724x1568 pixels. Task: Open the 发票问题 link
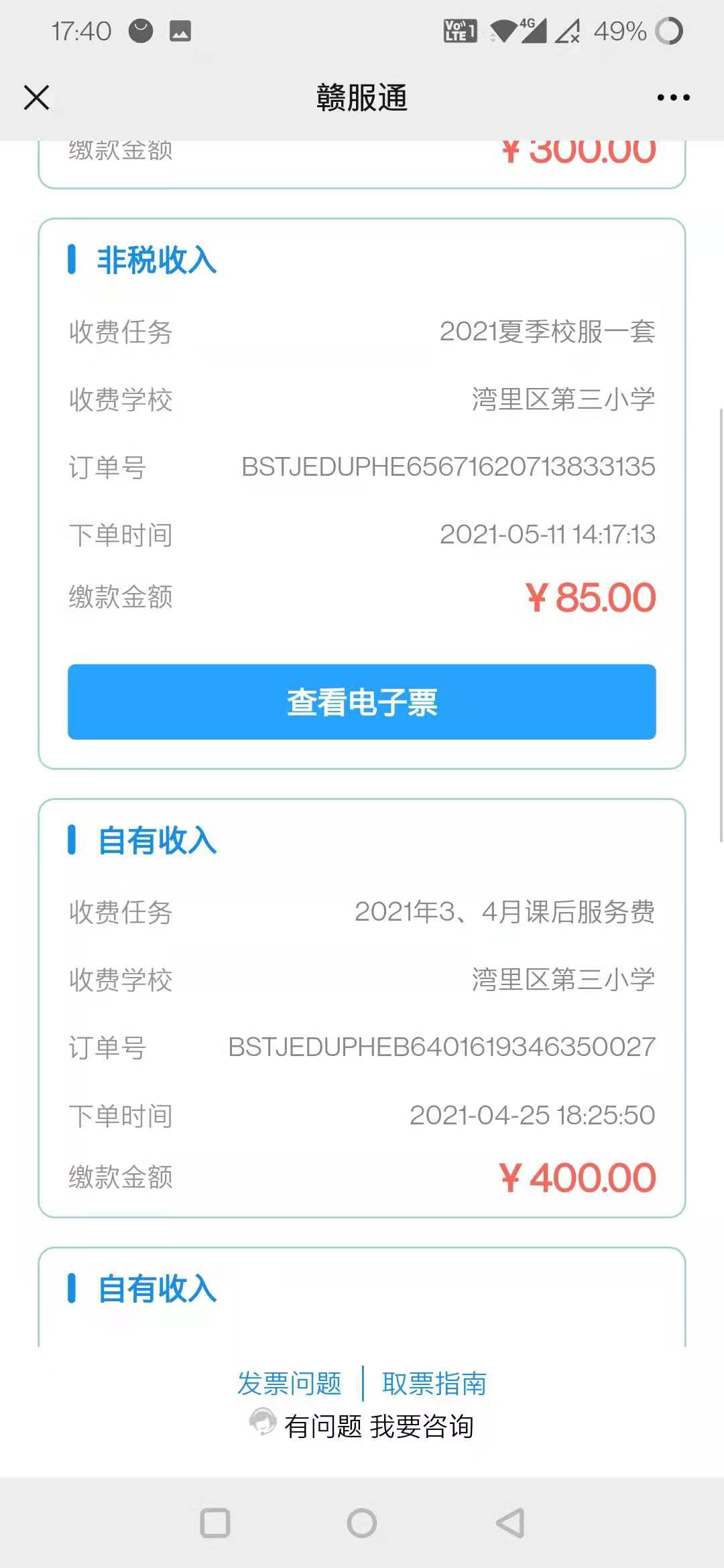point(290,1383)
